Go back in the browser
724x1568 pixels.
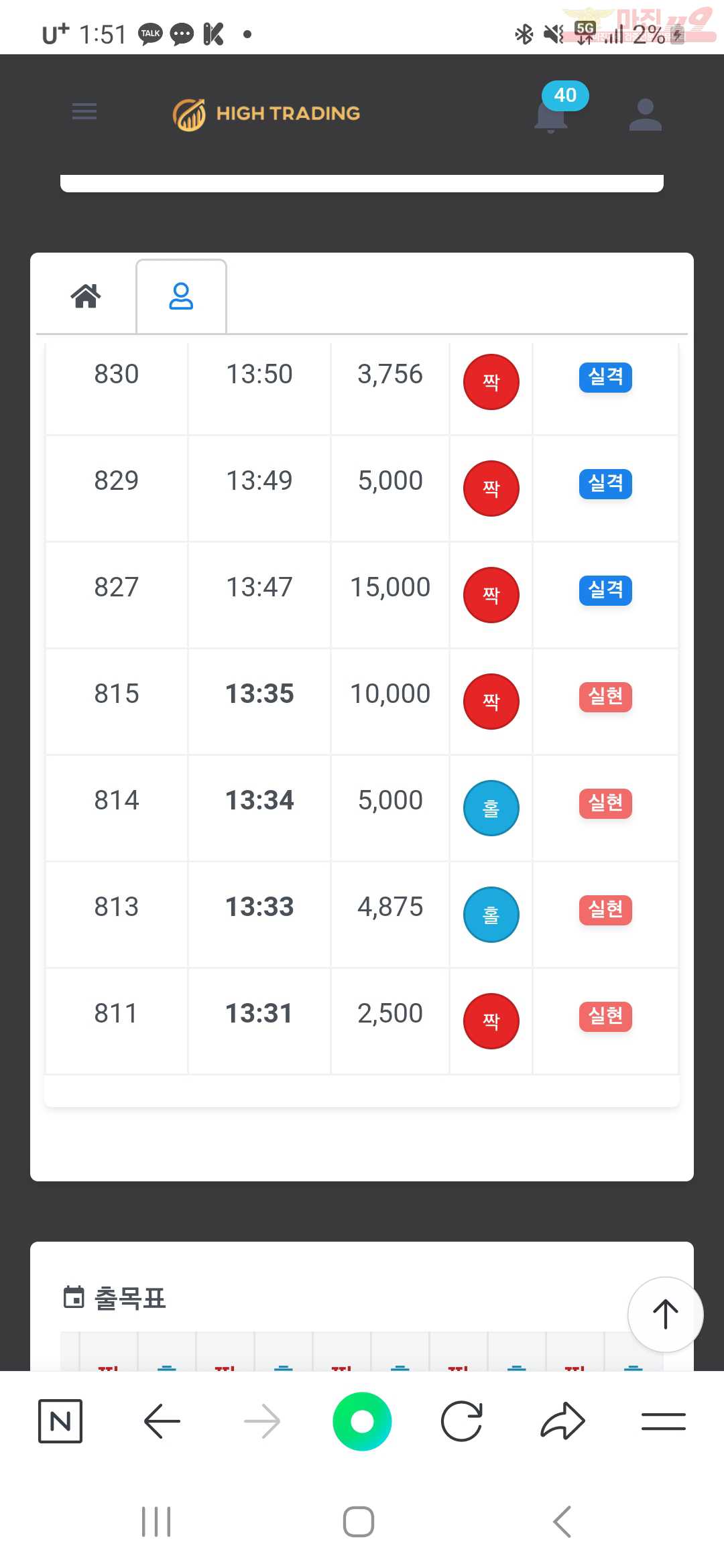click(x=162, y=1421)
